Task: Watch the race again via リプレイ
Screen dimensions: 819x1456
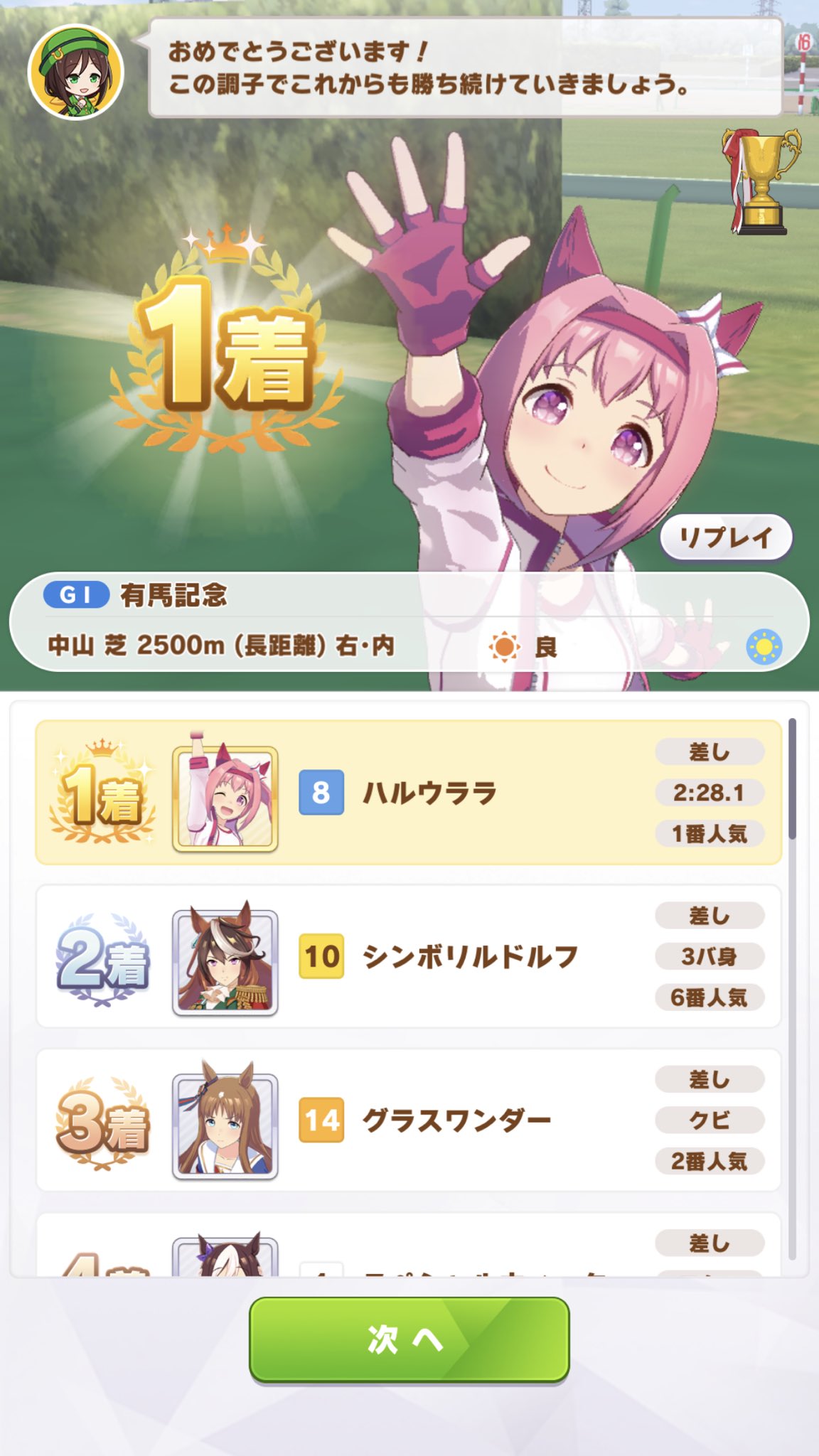Action: pos(726,537)
